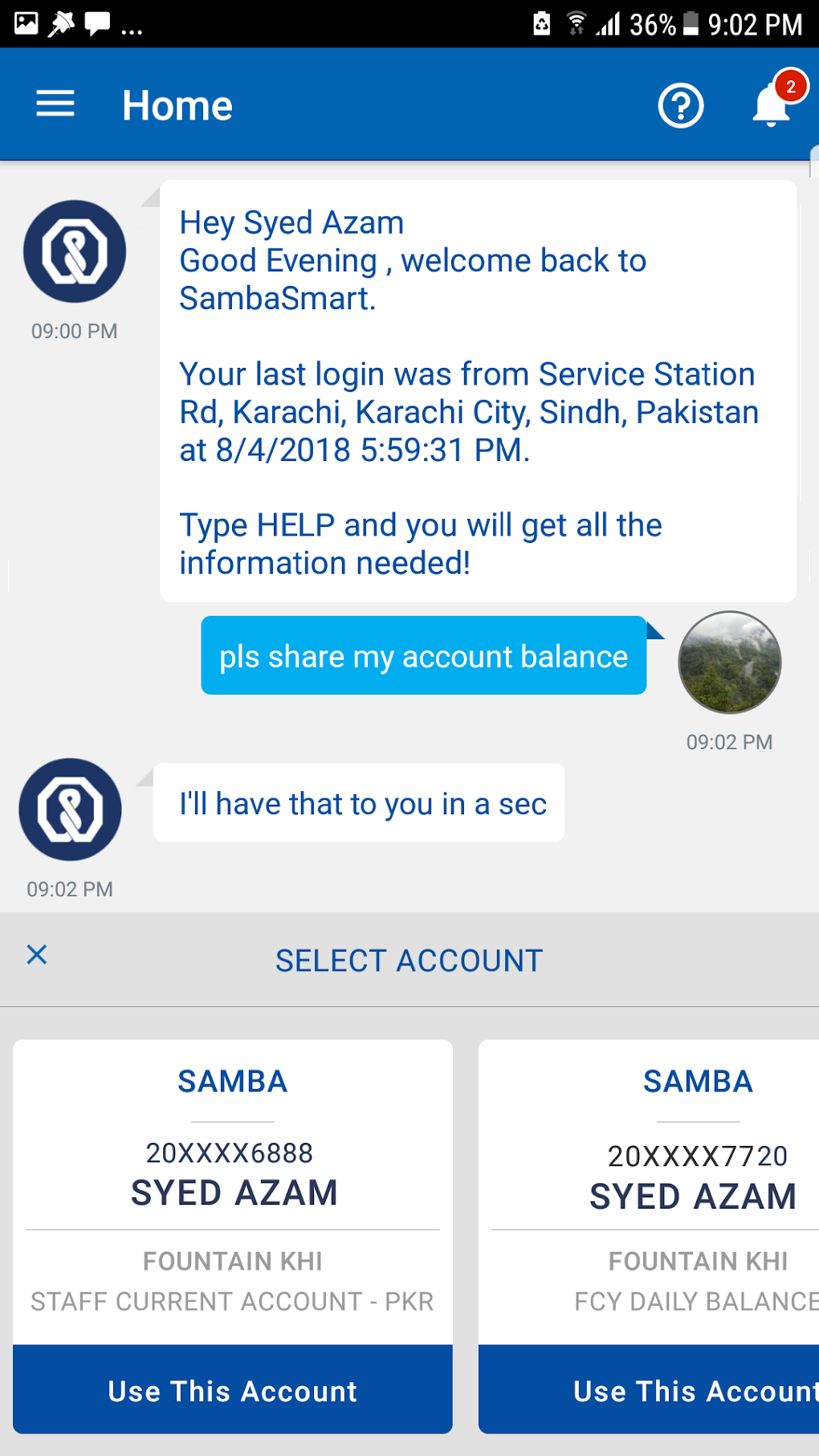Open the navigation drawer menu
Viewport: 819px width, 1456px height.
55,104
